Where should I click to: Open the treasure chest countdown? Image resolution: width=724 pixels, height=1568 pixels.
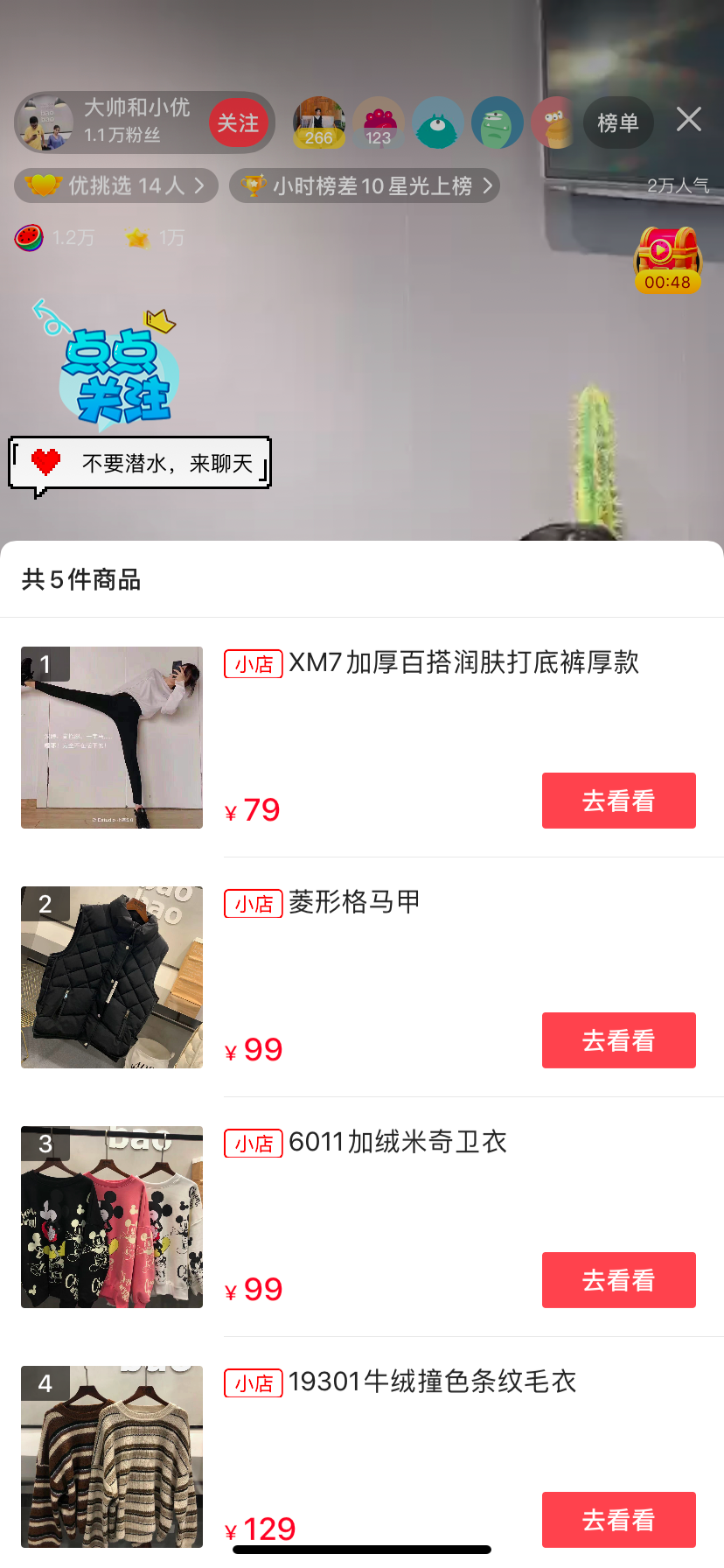pyautogui.click(x=667, y=259)
